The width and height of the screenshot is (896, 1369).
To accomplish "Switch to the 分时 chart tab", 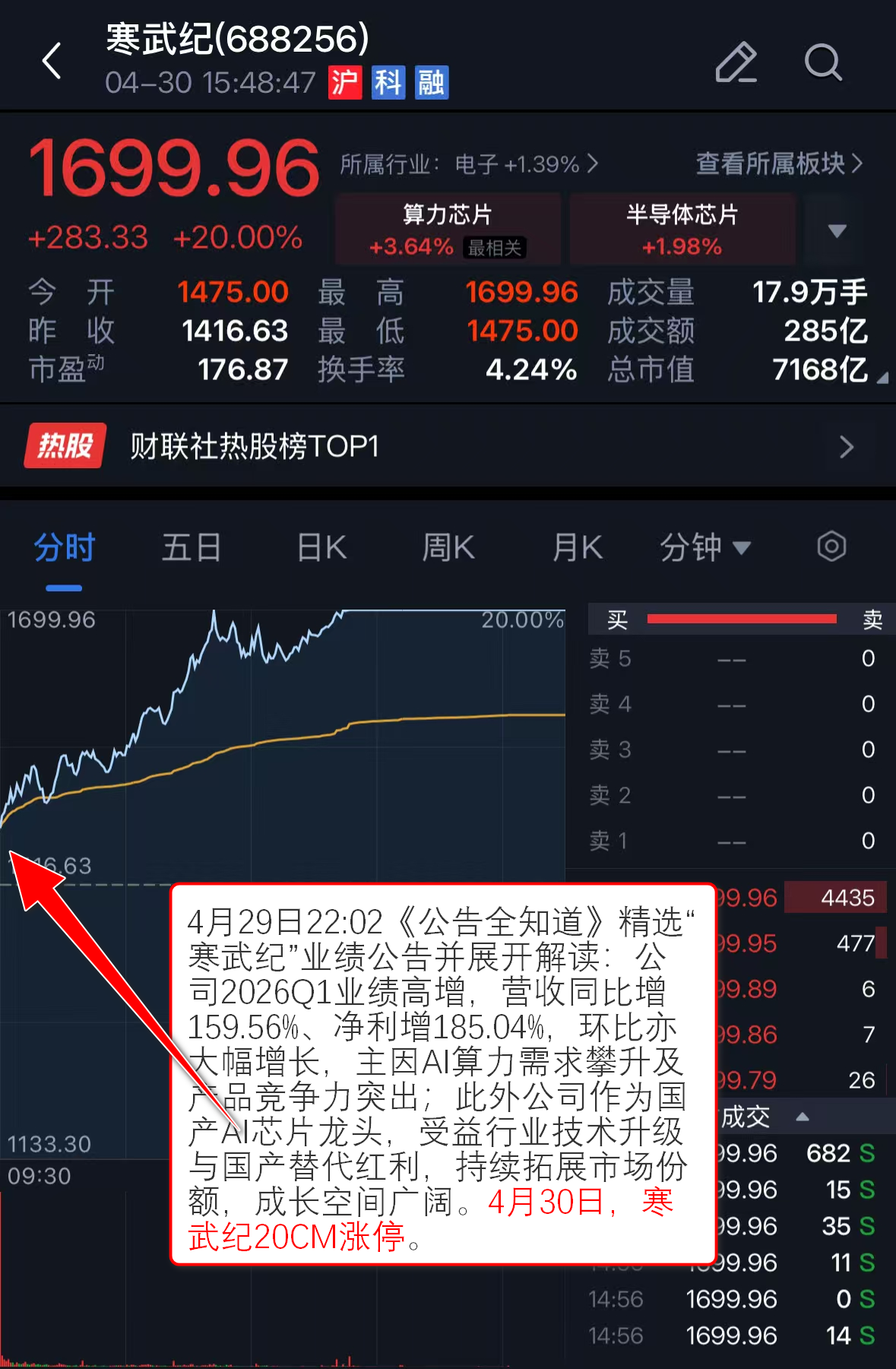I will [64, 548].
